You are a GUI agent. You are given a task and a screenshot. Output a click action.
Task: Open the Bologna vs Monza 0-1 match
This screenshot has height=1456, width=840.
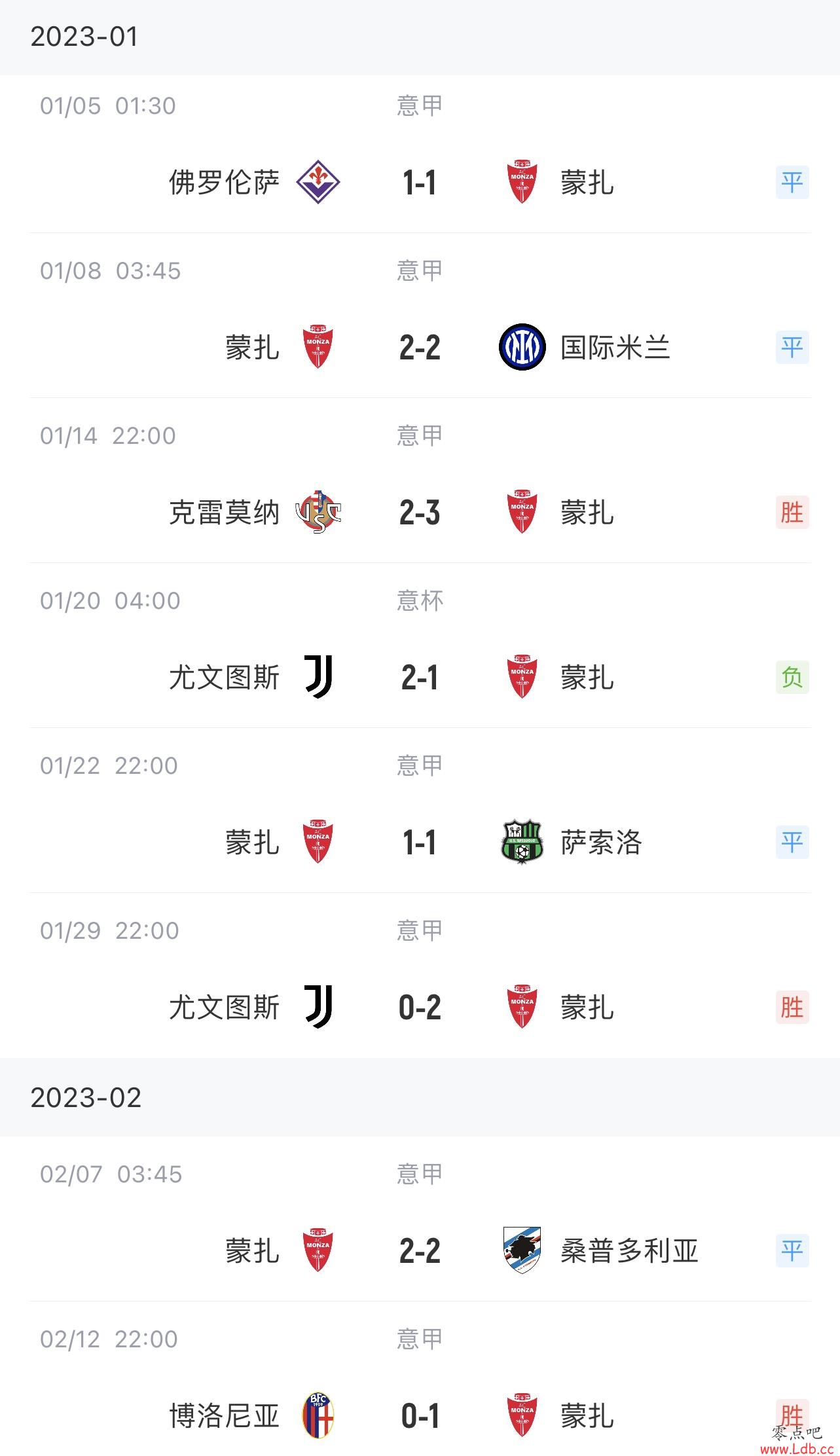tap(420, 1379)
